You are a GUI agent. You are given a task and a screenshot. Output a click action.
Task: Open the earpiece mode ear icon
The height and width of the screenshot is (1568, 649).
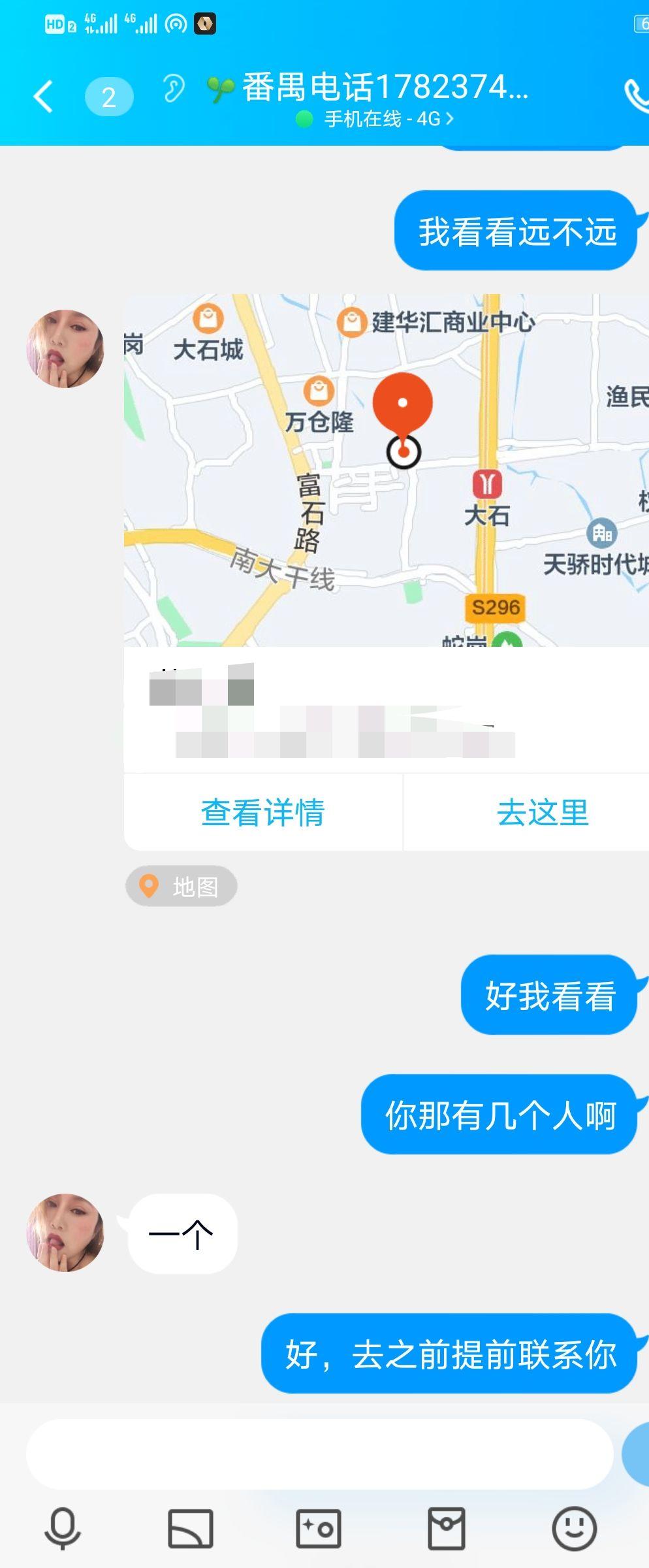pyautogui.click(x=173, y=89)
